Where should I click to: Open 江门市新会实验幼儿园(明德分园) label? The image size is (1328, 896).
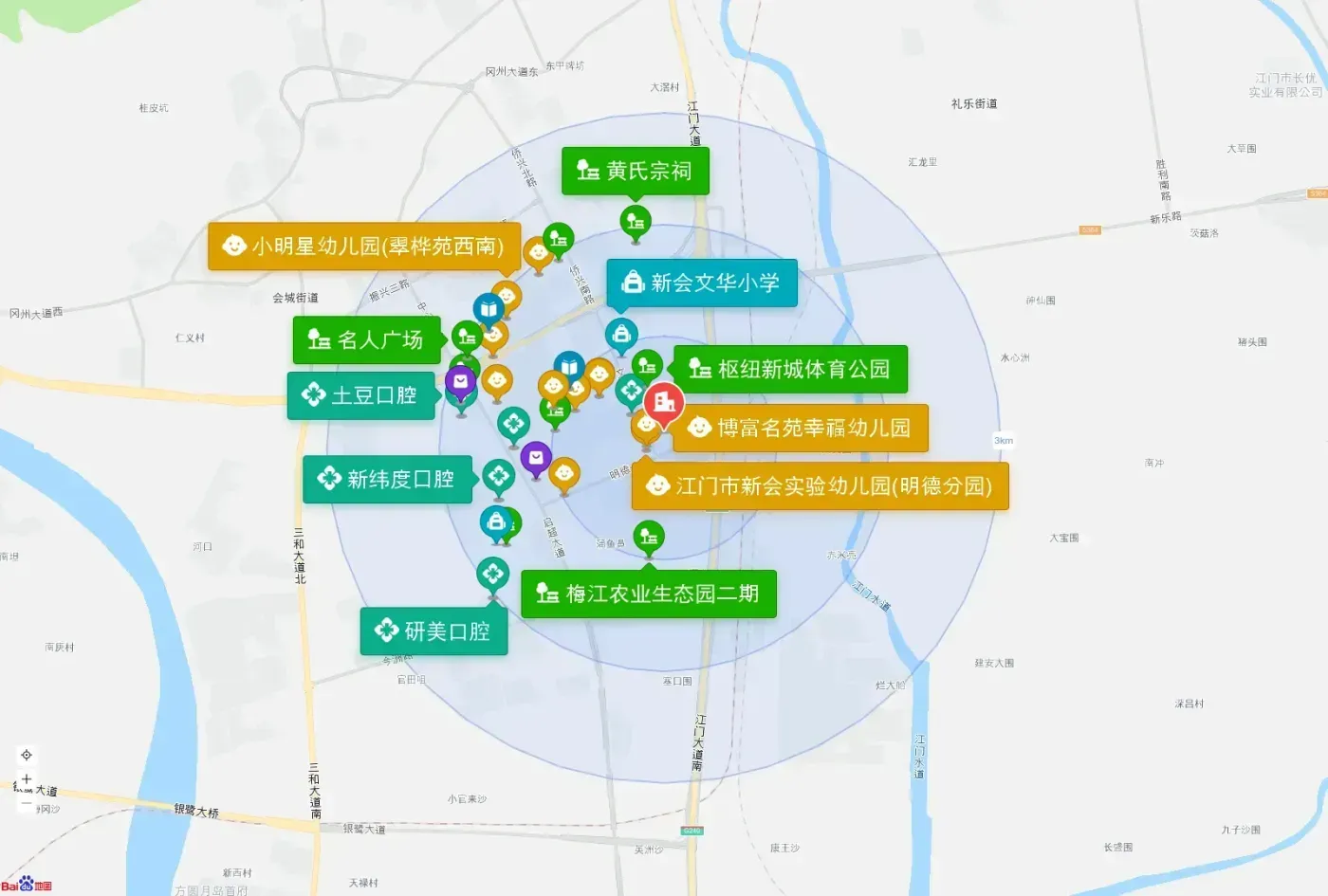click(821, 486)
